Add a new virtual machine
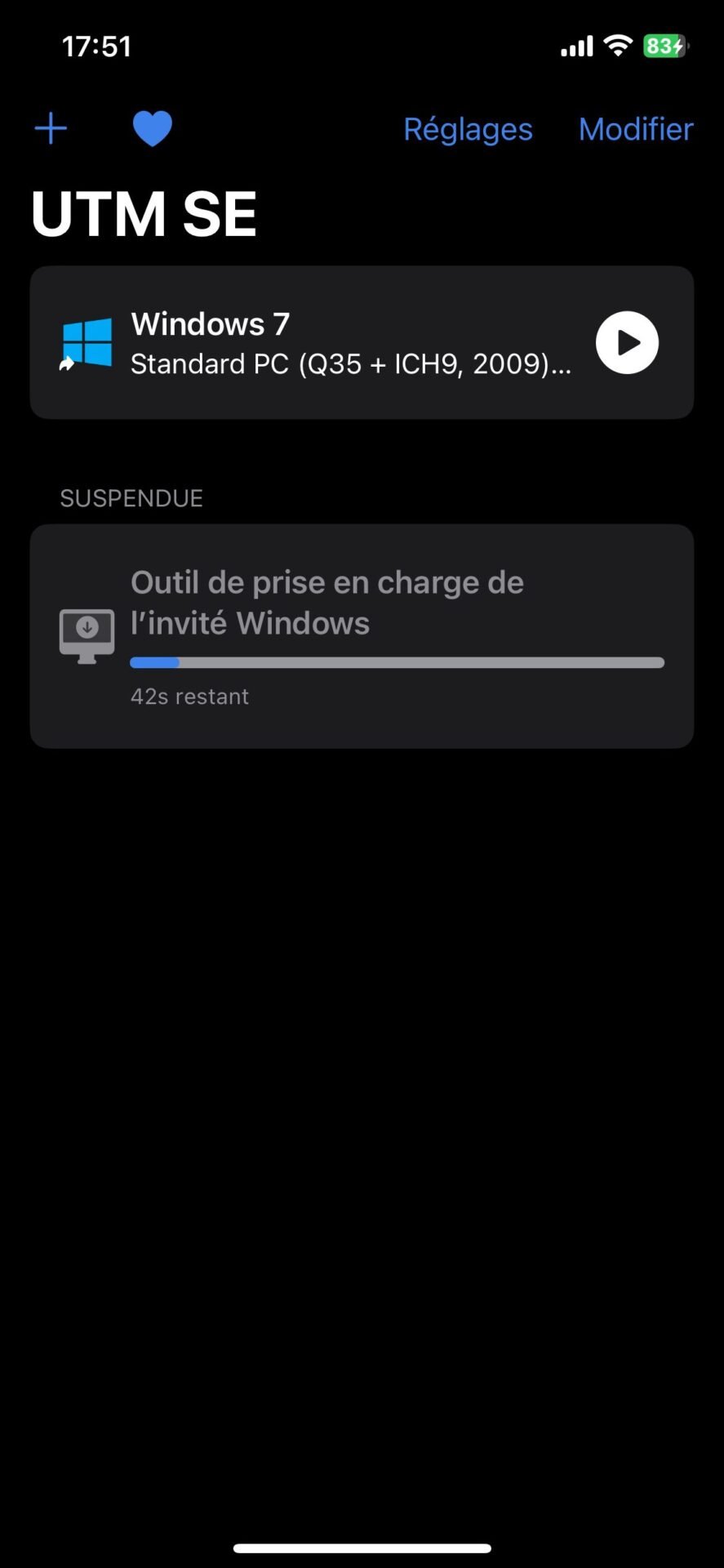Image resolution: width=724 pixels, height=1568 pixels. click(51, 128)
